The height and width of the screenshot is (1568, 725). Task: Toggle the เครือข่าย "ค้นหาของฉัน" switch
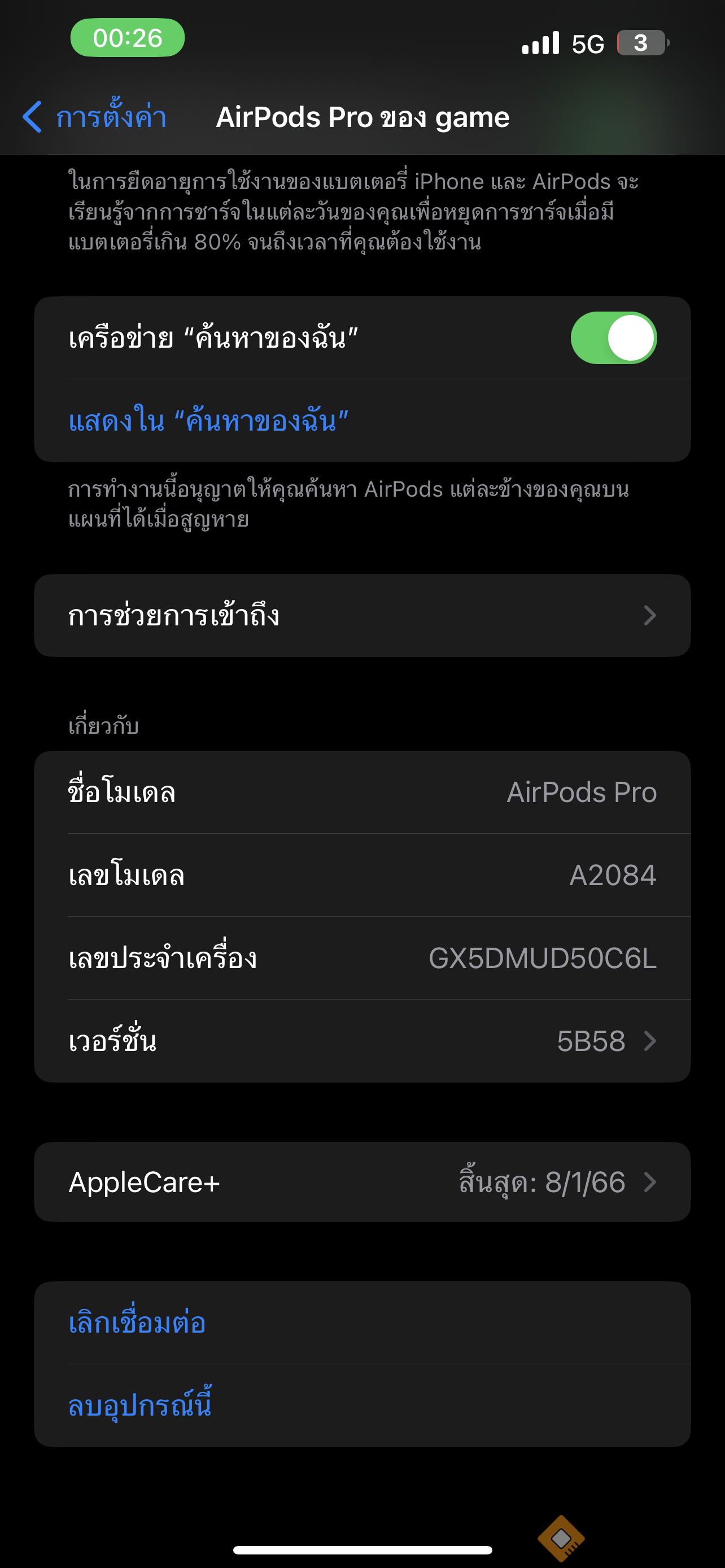(x=613, y=338)
